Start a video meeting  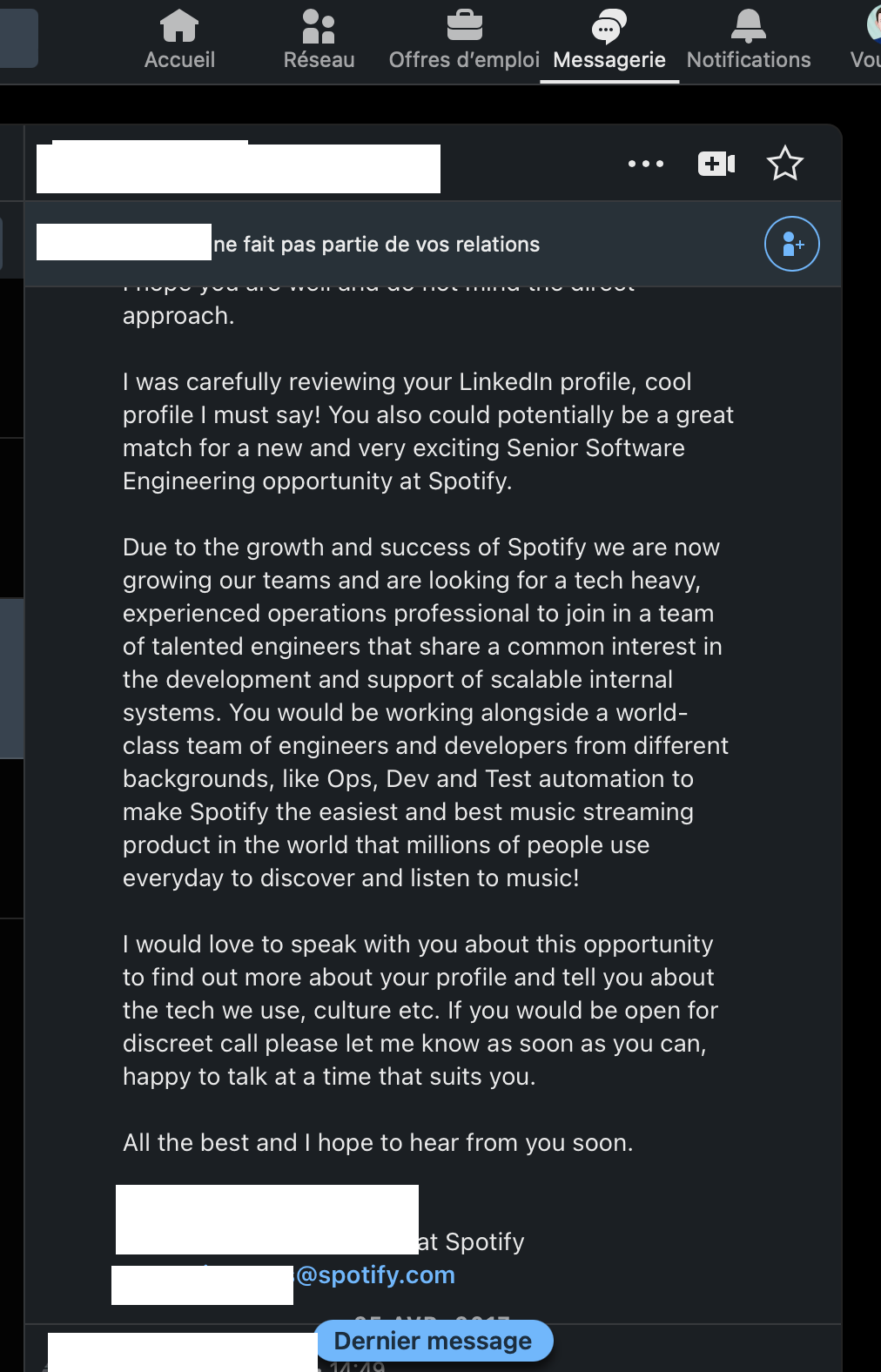716,164
